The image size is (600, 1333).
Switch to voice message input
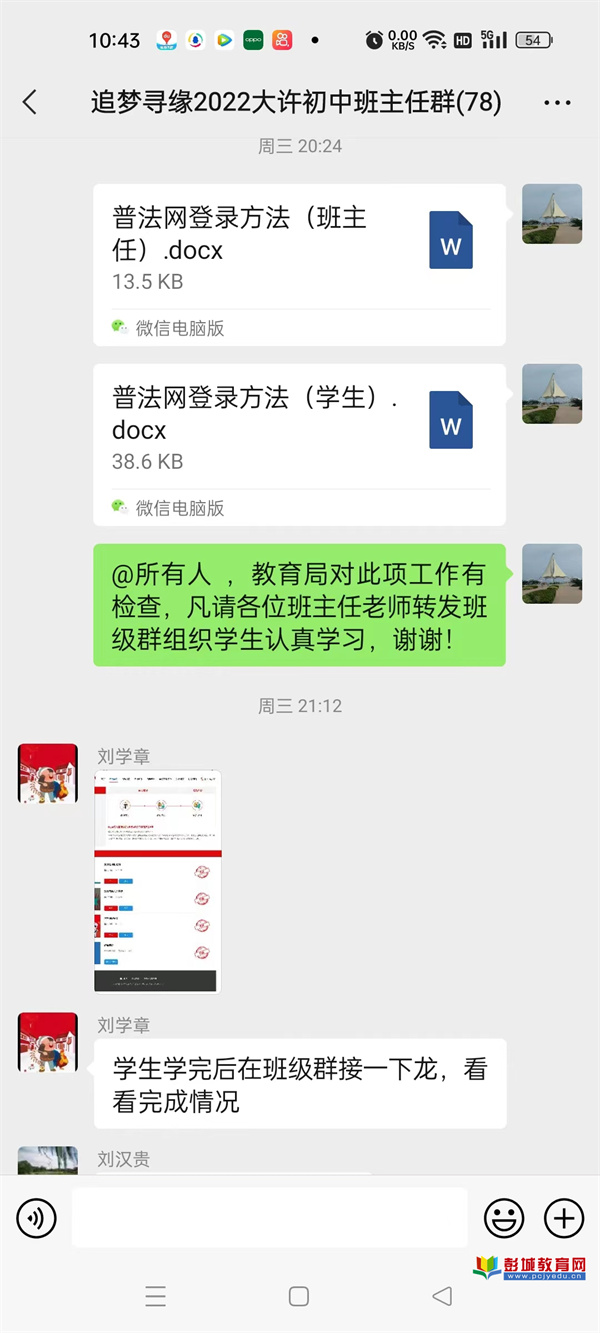36,1217
